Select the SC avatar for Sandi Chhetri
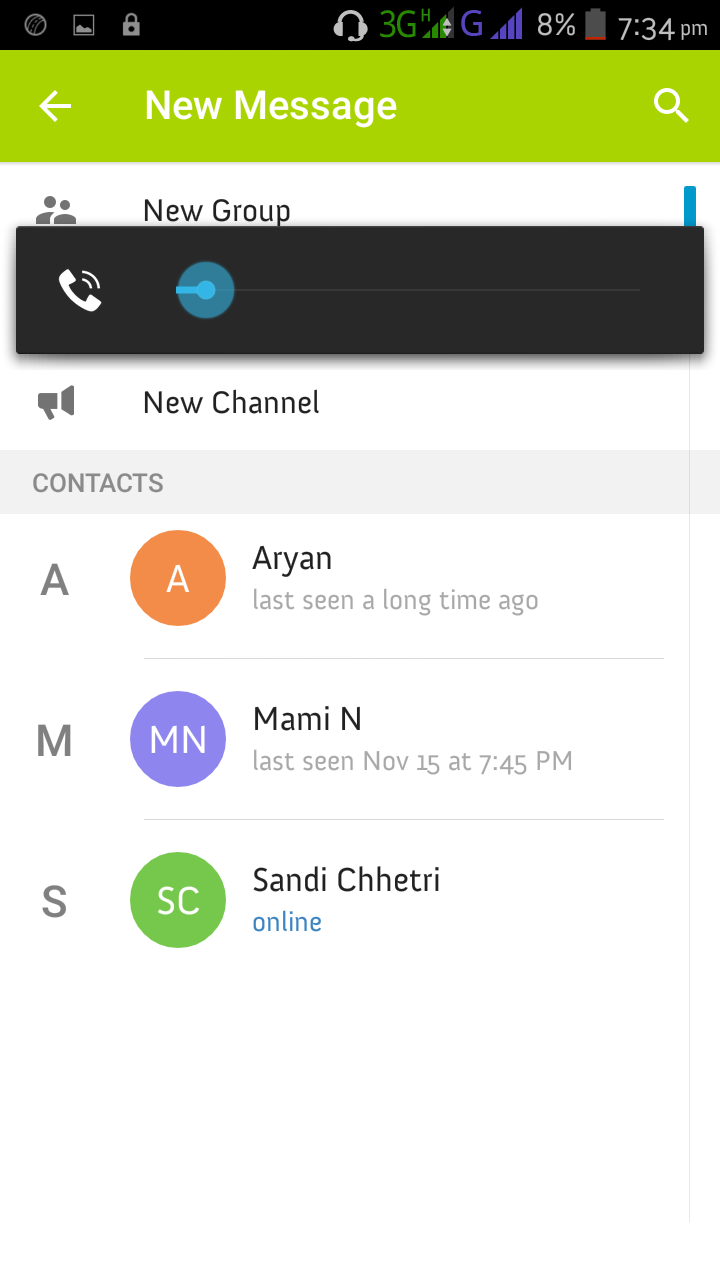The image size is (720, 1280). [x=178, y=899]
